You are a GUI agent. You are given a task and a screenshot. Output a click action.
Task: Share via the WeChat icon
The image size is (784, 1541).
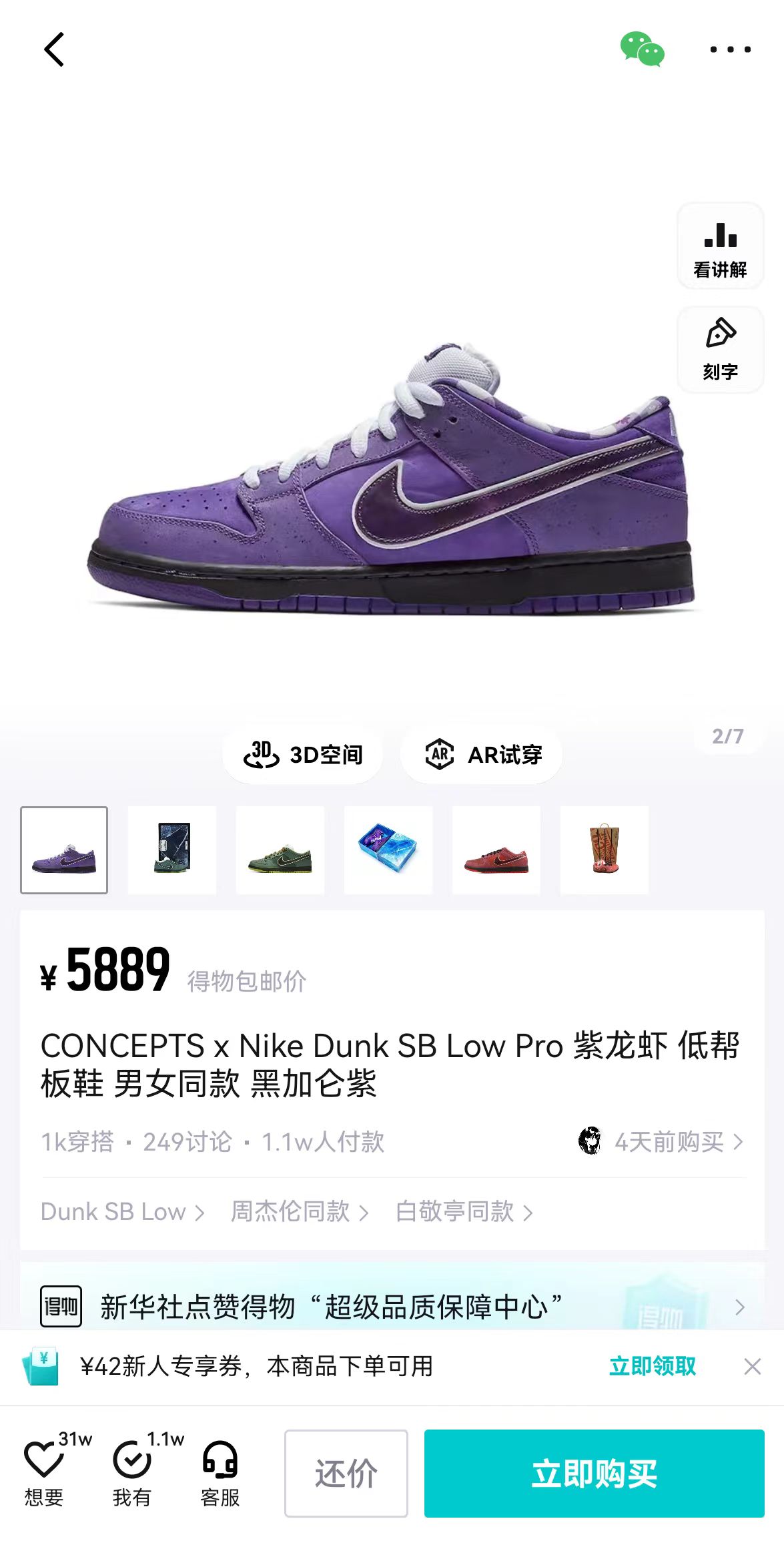coord(642,49)
